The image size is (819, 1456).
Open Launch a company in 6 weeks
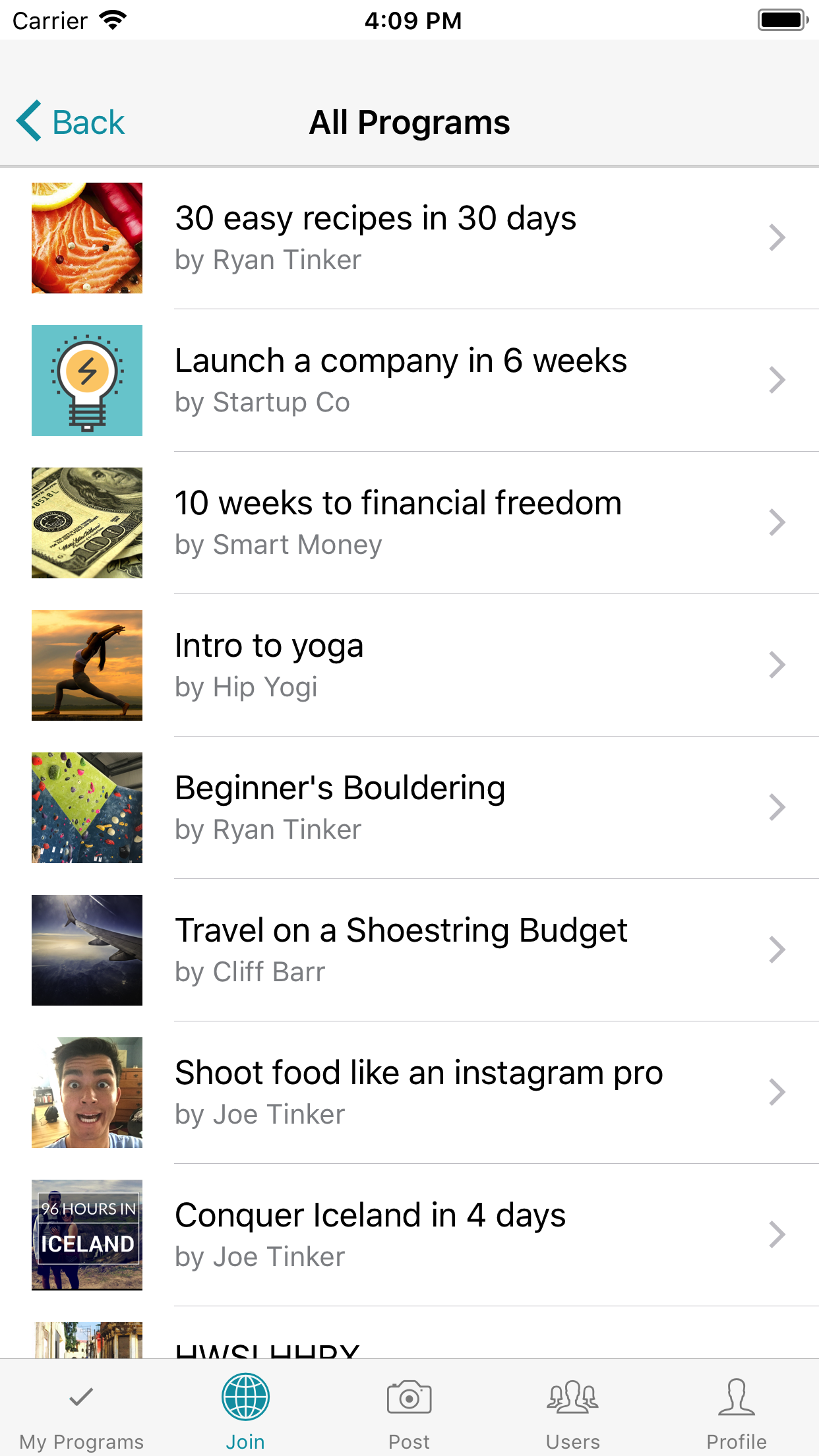409,380
